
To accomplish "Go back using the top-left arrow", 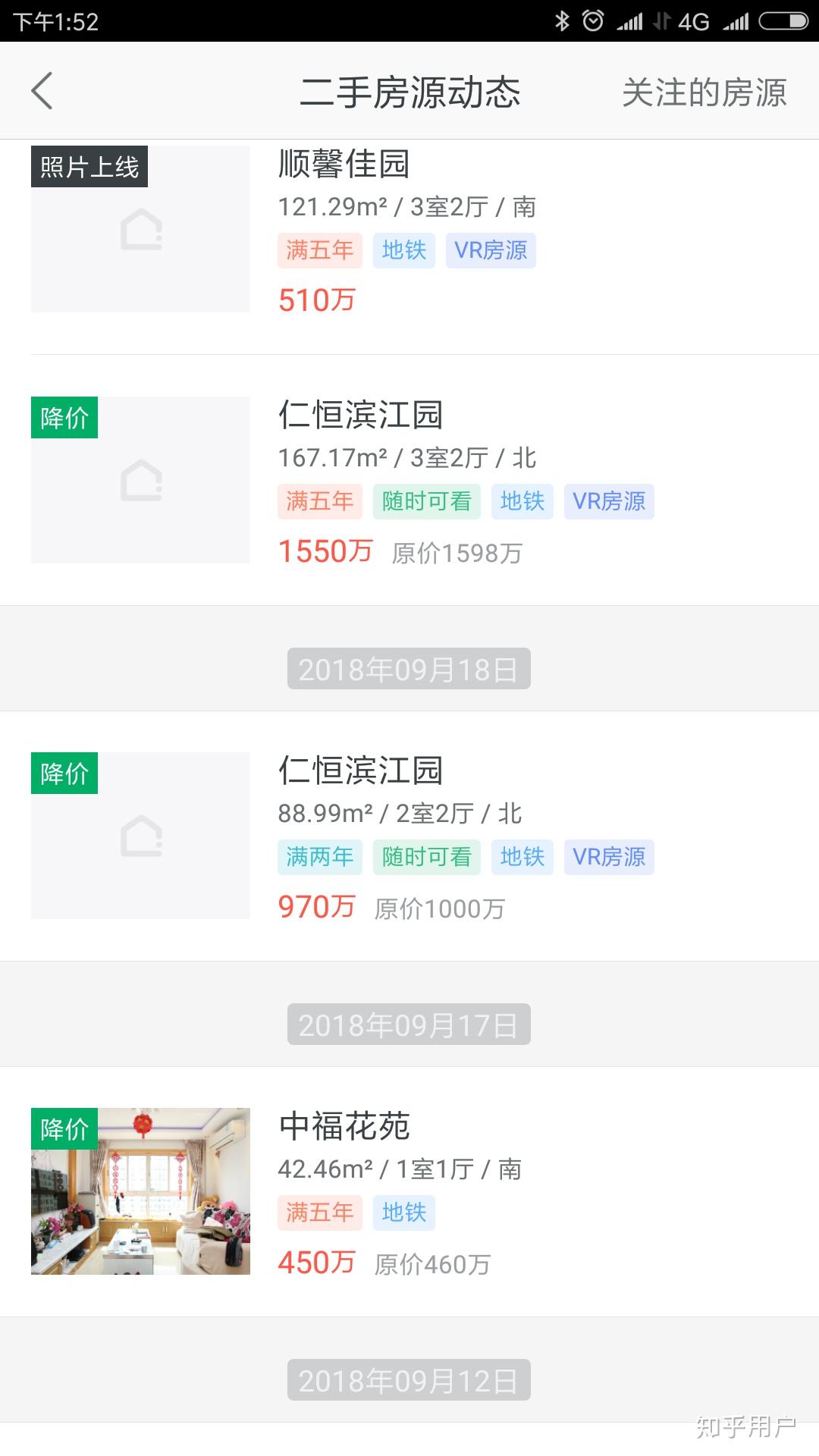I will pos(42,91).
